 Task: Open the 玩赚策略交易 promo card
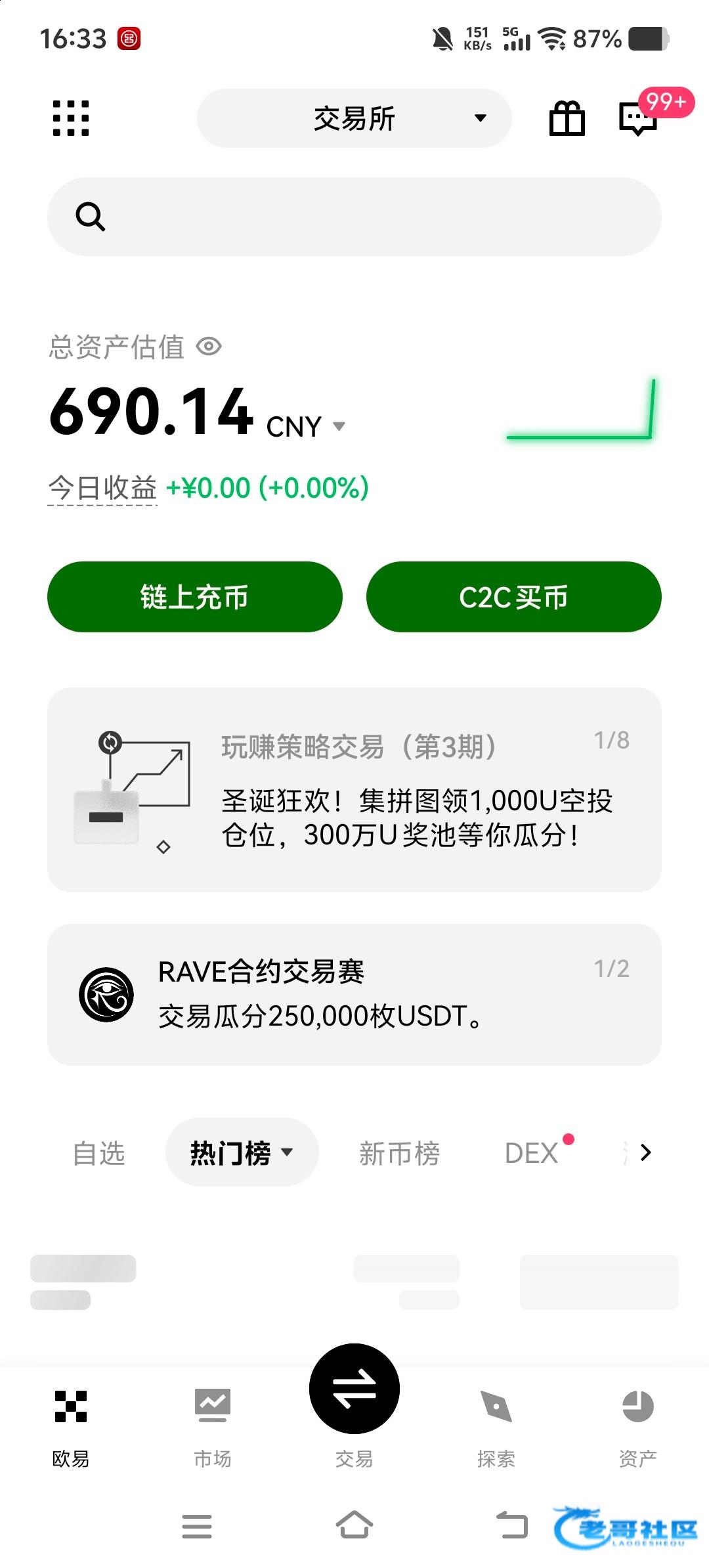coord(354,790)
